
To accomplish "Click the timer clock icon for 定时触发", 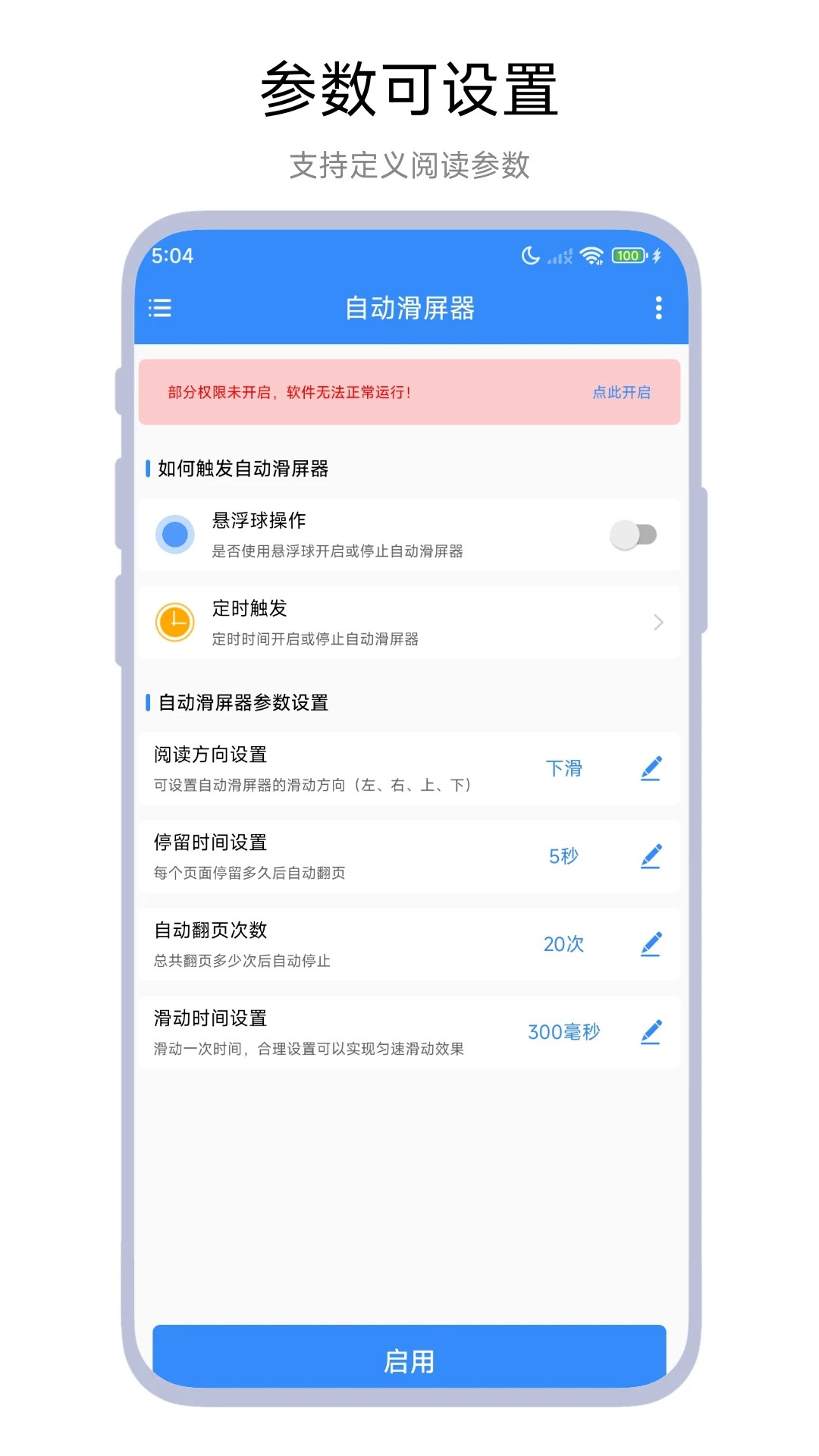I will [x=175, y=622].
